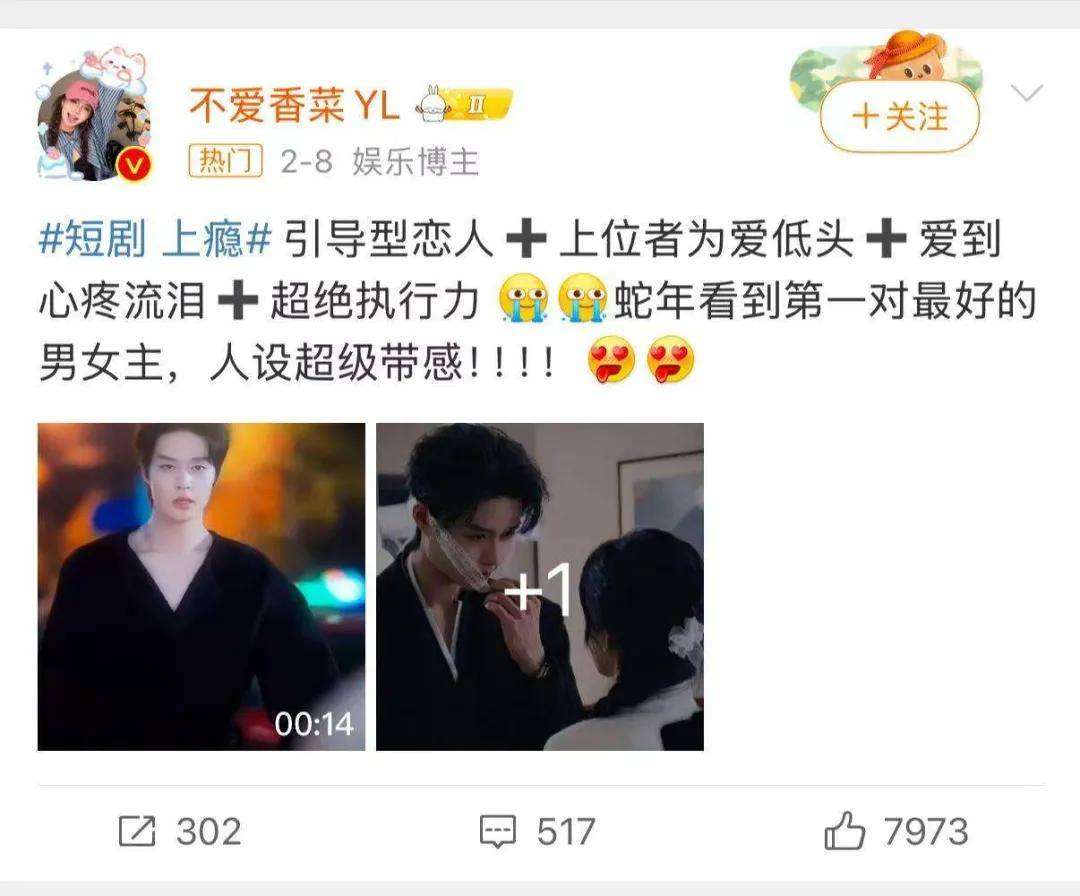The image size is (1080, 896).
Task: Play the 00:14 video clip
Action: (201, 586)
